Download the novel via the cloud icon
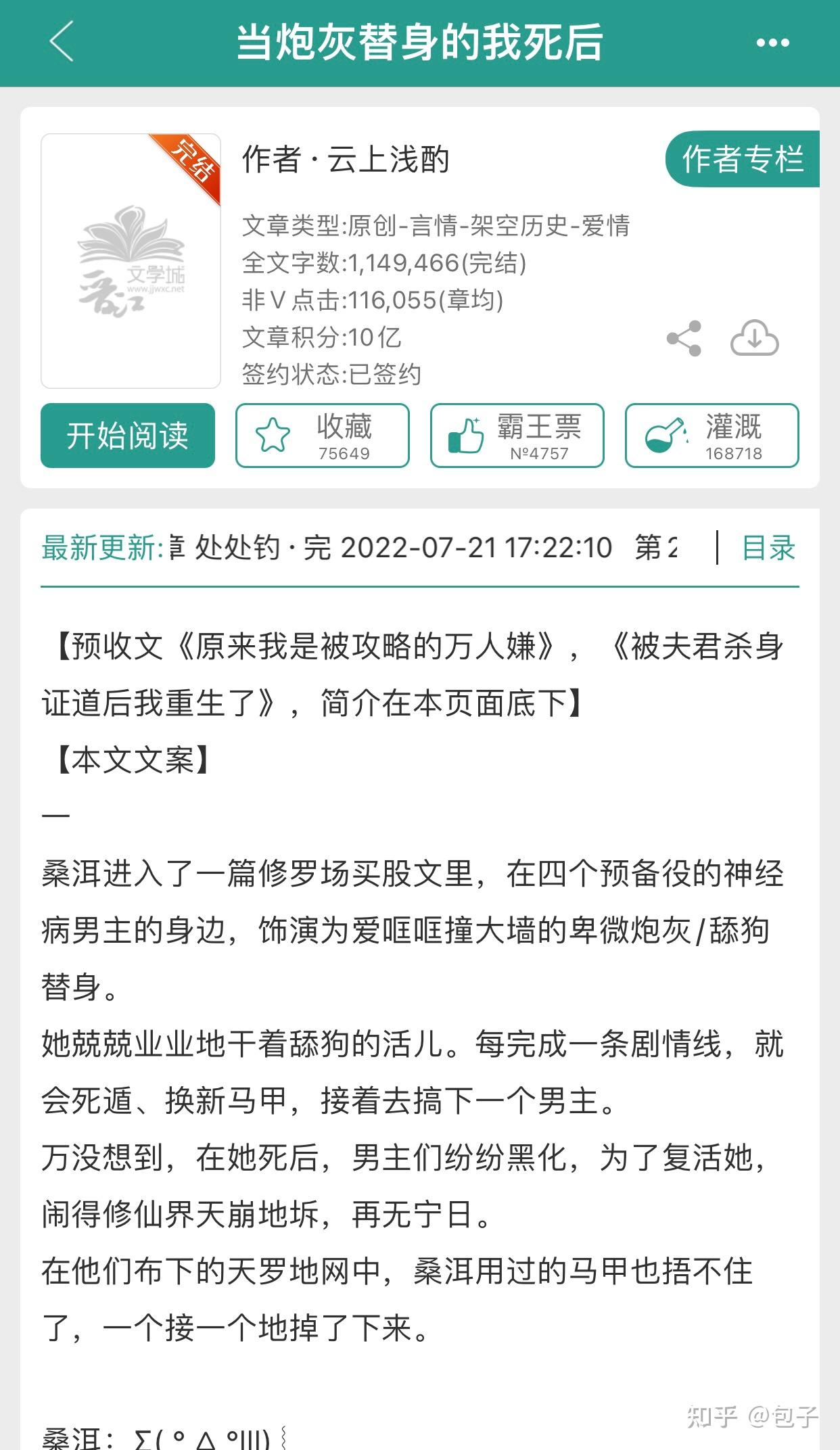Screen dimensions: 840x1450 point(754,339)
